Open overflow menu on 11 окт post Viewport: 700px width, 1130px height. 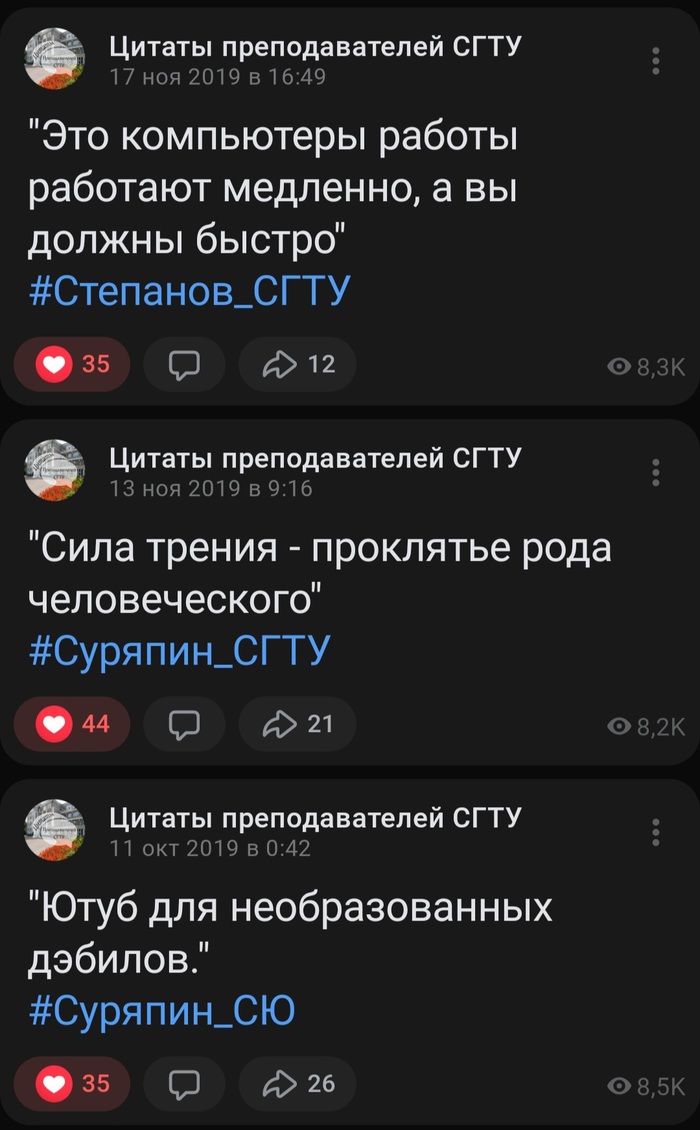click(x=656, y=832)
